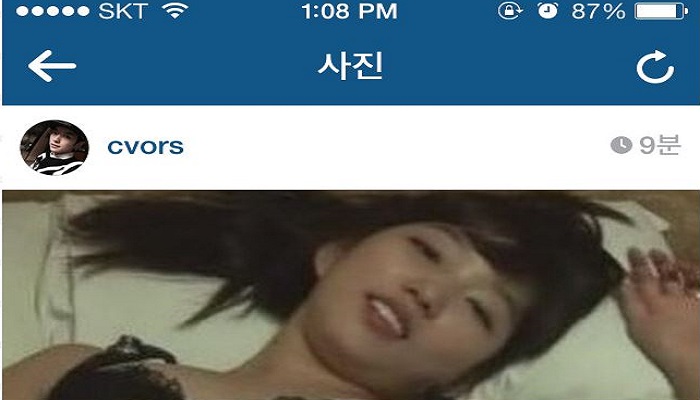
Task: Refresh the photo page
Action: [655, 68]
